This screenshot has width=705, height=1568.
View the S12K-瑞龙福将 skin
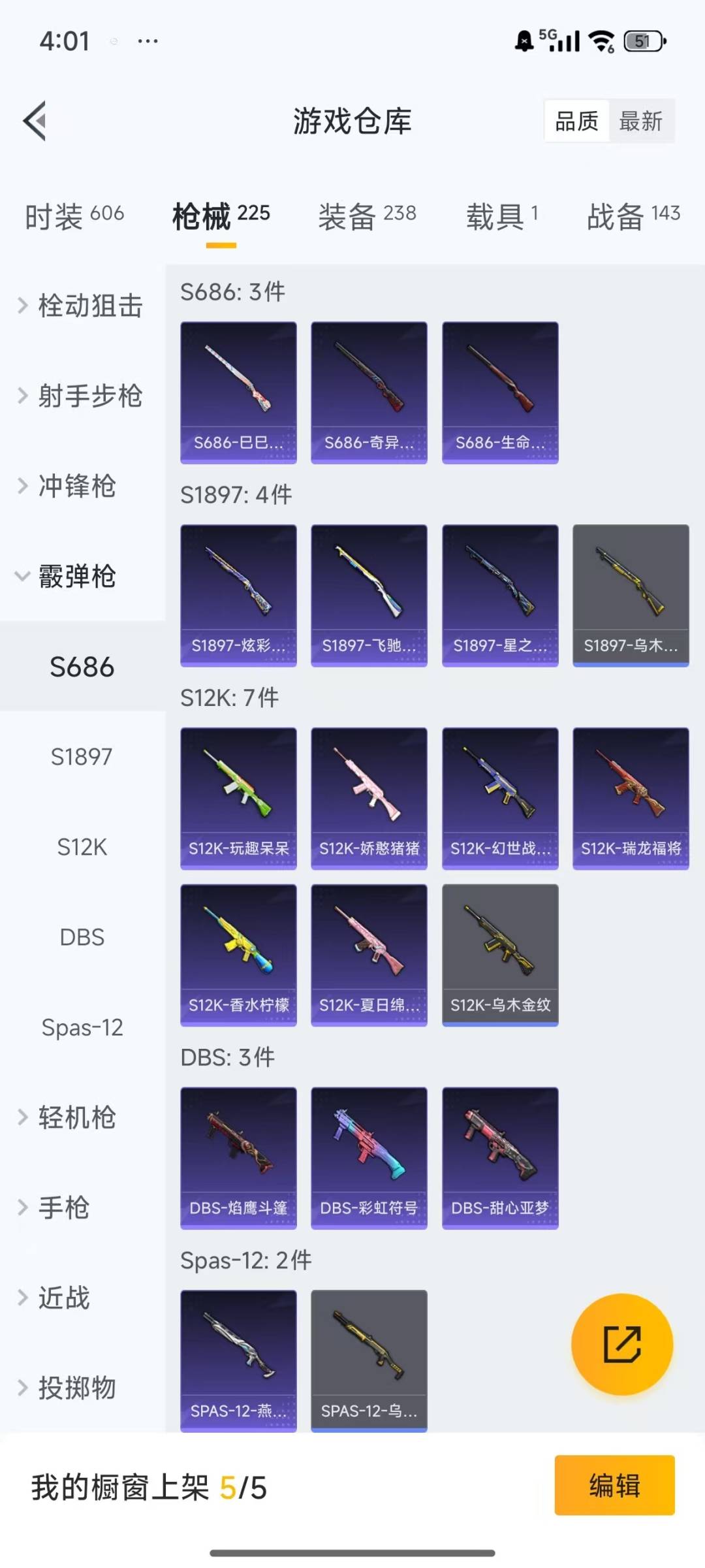(x=631, y=798)
